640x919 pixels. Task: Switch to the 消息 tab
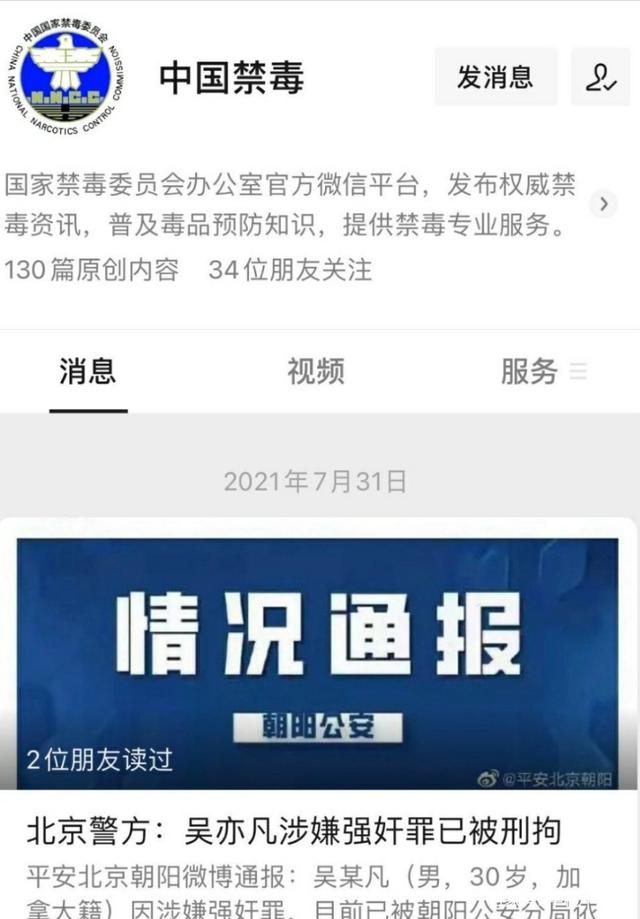tap(88, 372)
